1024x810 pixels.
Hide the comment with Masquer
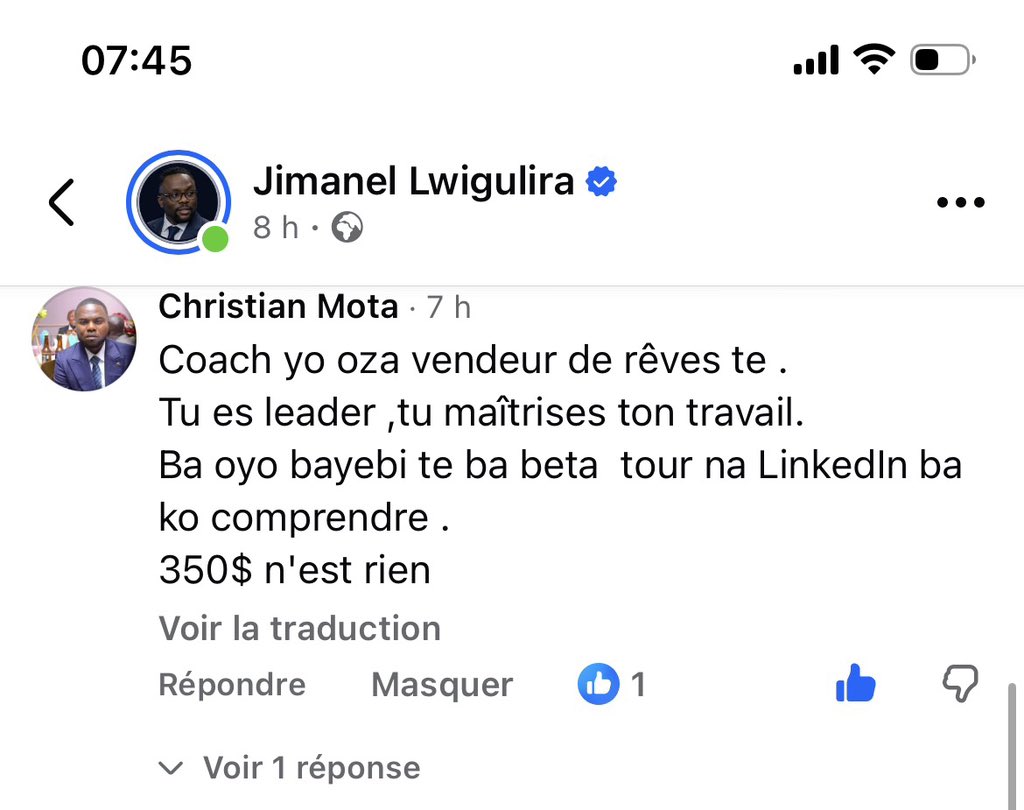(441, 685)
